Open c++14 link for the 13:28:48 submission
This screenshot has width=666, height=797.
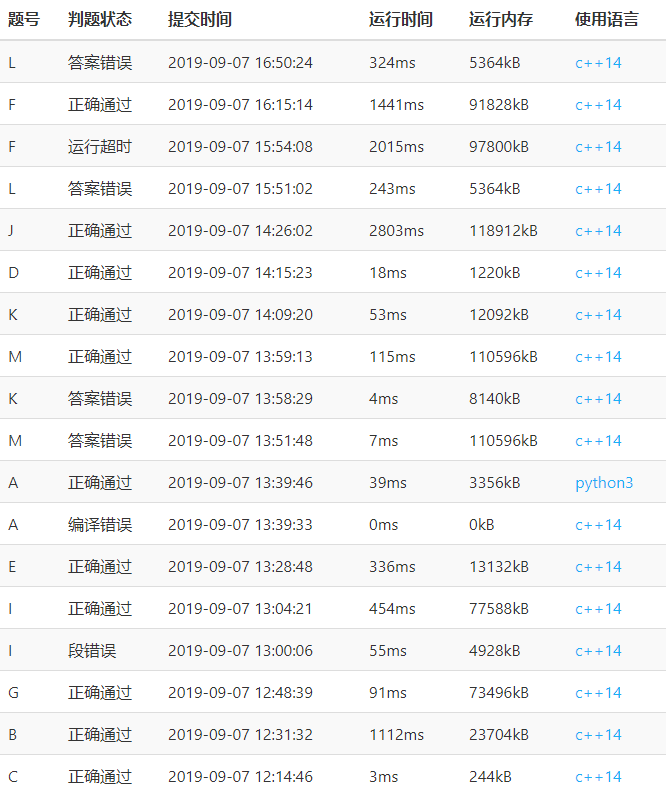598,567
